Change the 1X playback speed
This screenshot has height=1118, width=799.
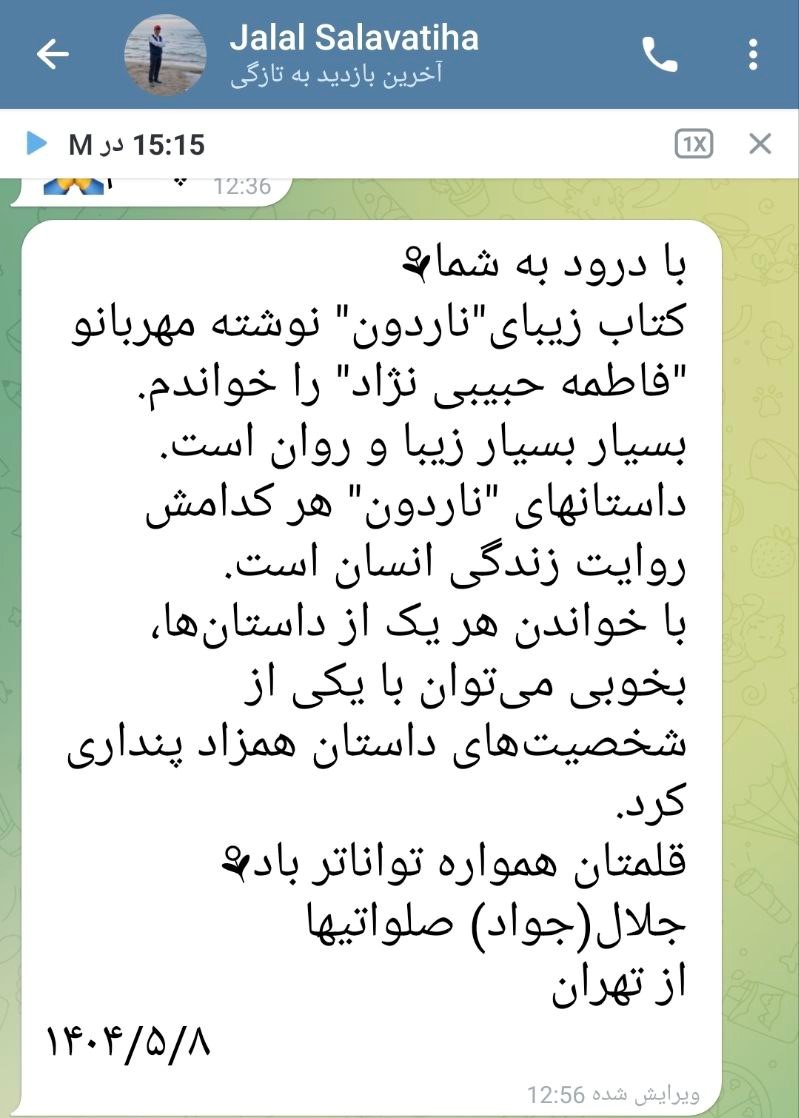pyautogui.click(x=693, y=144)
